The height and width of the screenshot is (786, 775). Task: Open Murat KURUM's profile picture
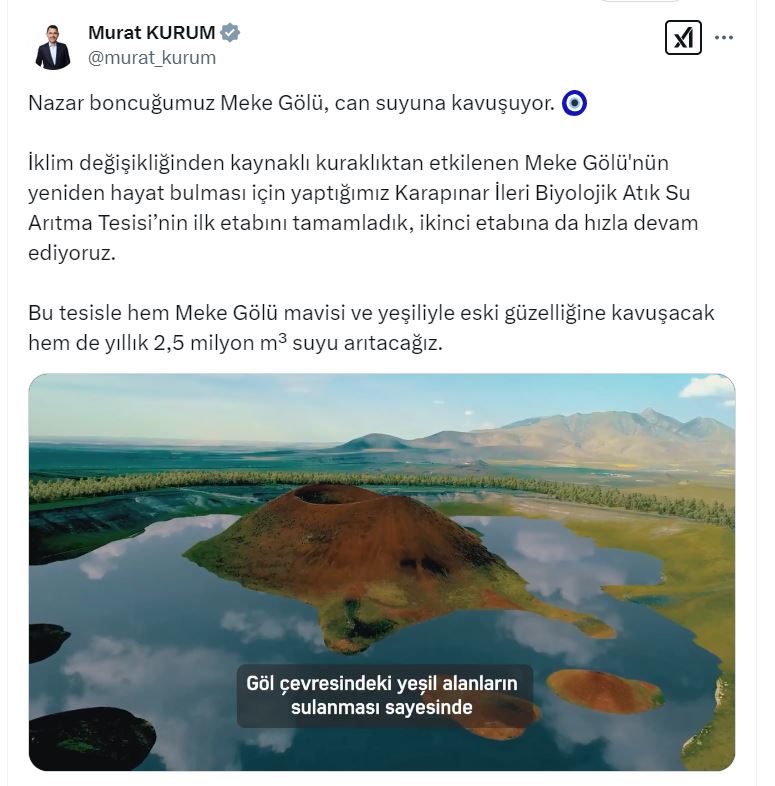(x=53, y=46)
